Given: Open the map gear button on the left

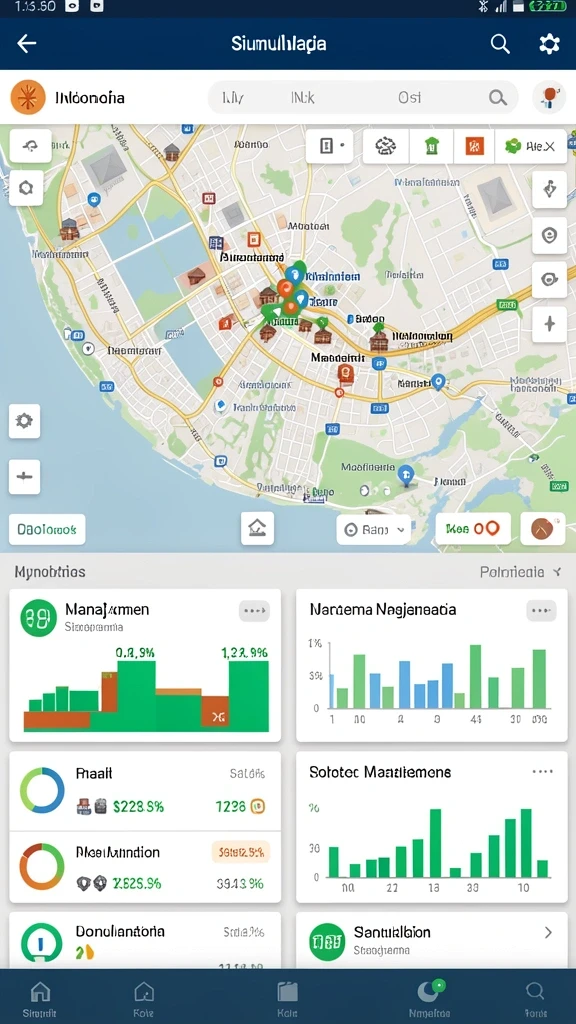Looking at the screenshot, I should pyautogui.click(x=25, y=421).
